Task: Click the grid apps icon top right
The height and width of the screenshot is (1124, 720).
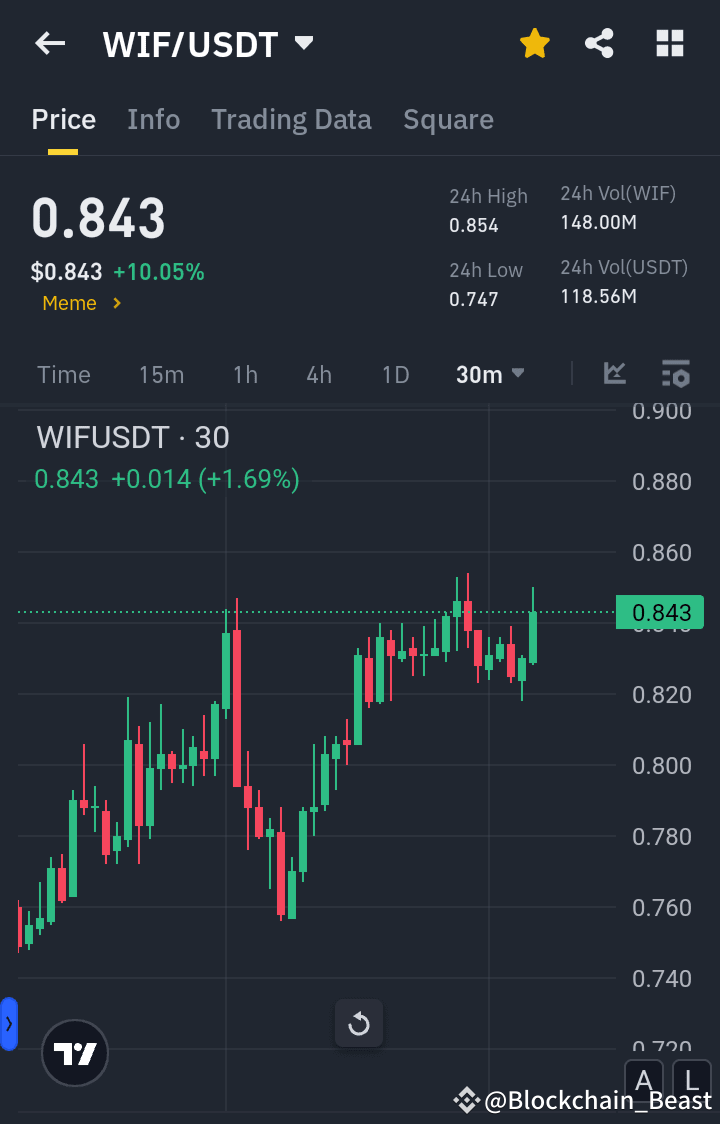Action: click(x=669, y=43)
